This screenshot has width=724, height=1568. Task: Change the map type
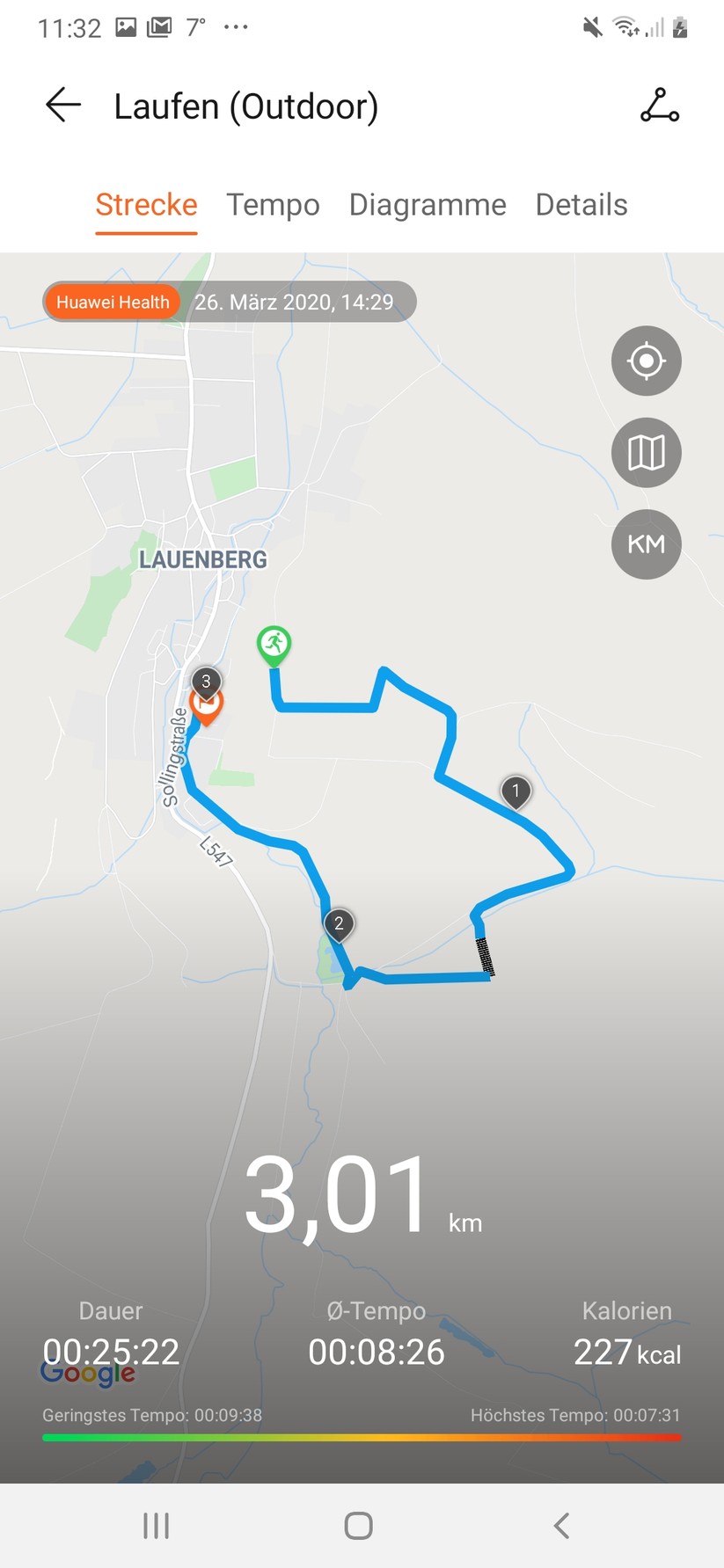coord(646,453)
